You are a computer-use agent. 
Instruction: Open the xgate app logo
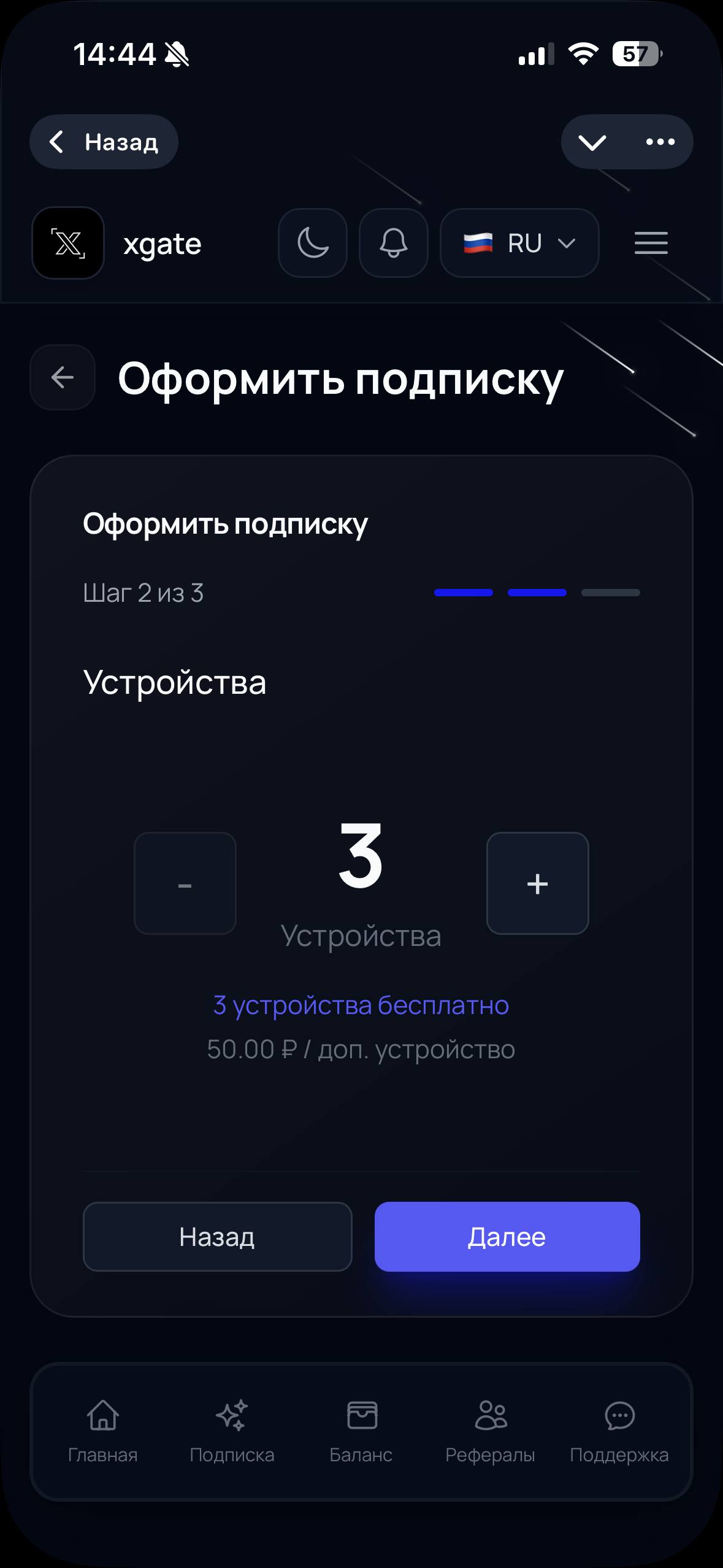click(67, 243)
